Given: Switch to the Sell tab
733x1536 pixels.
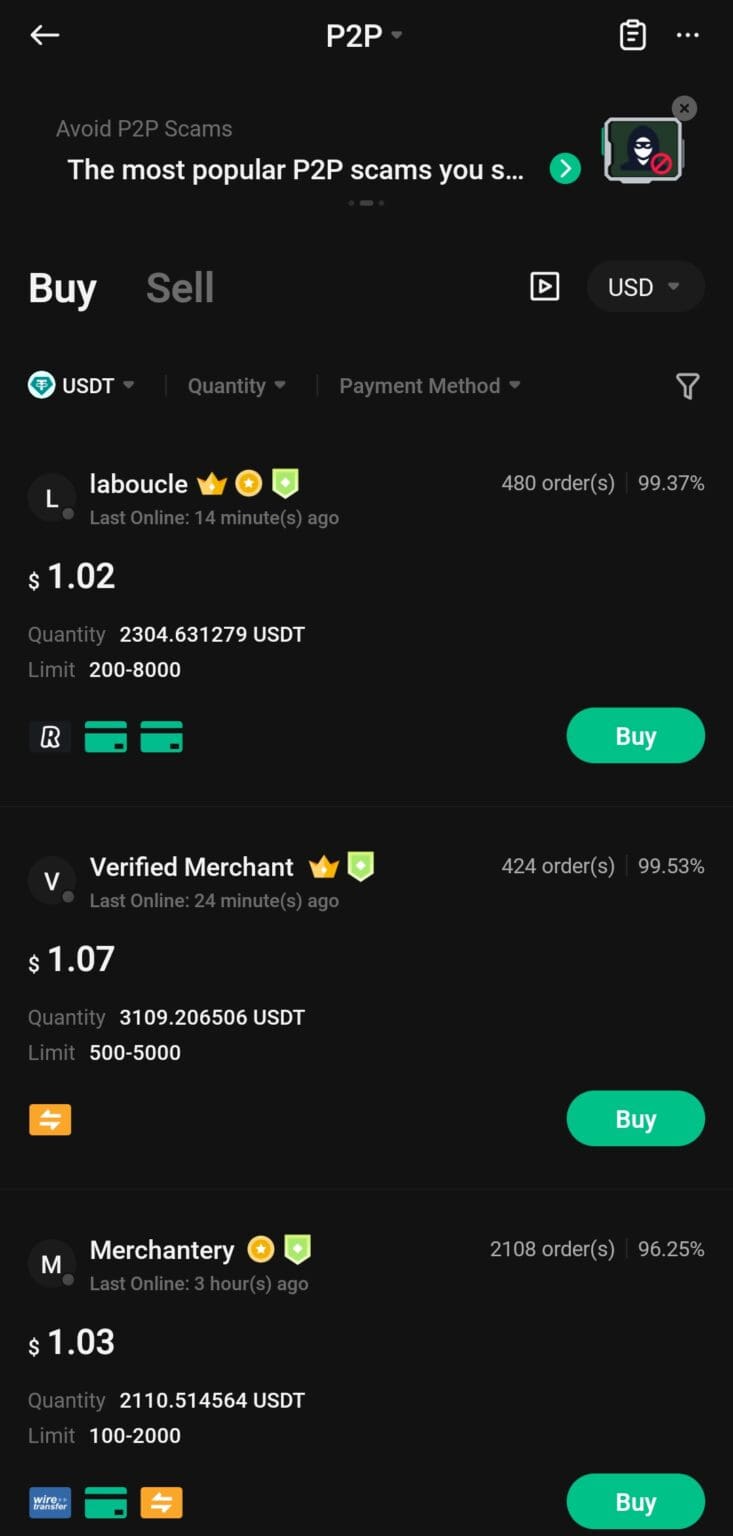Looking at the screenshot, I should tap(180, 288).
